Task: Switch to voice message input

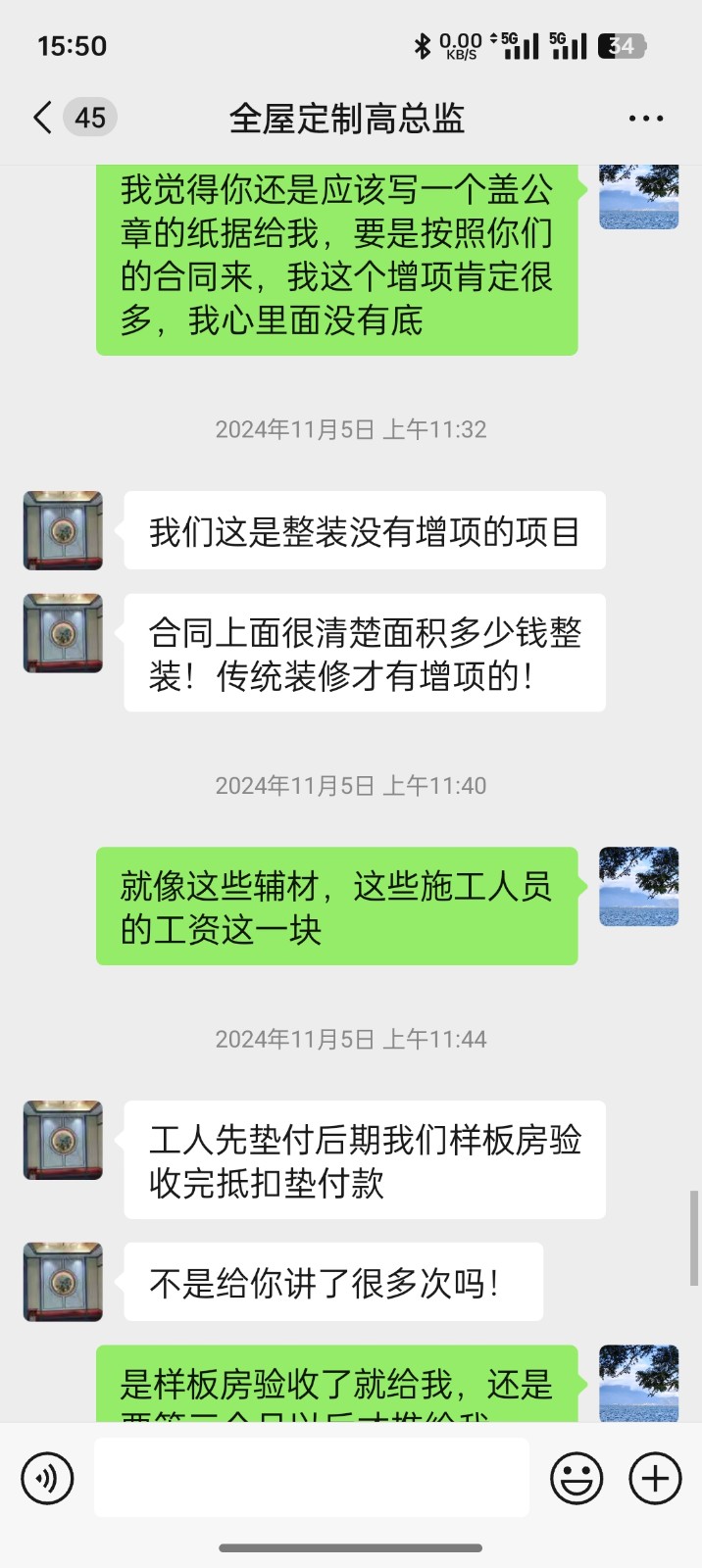Action: [x=47, y=1477]
